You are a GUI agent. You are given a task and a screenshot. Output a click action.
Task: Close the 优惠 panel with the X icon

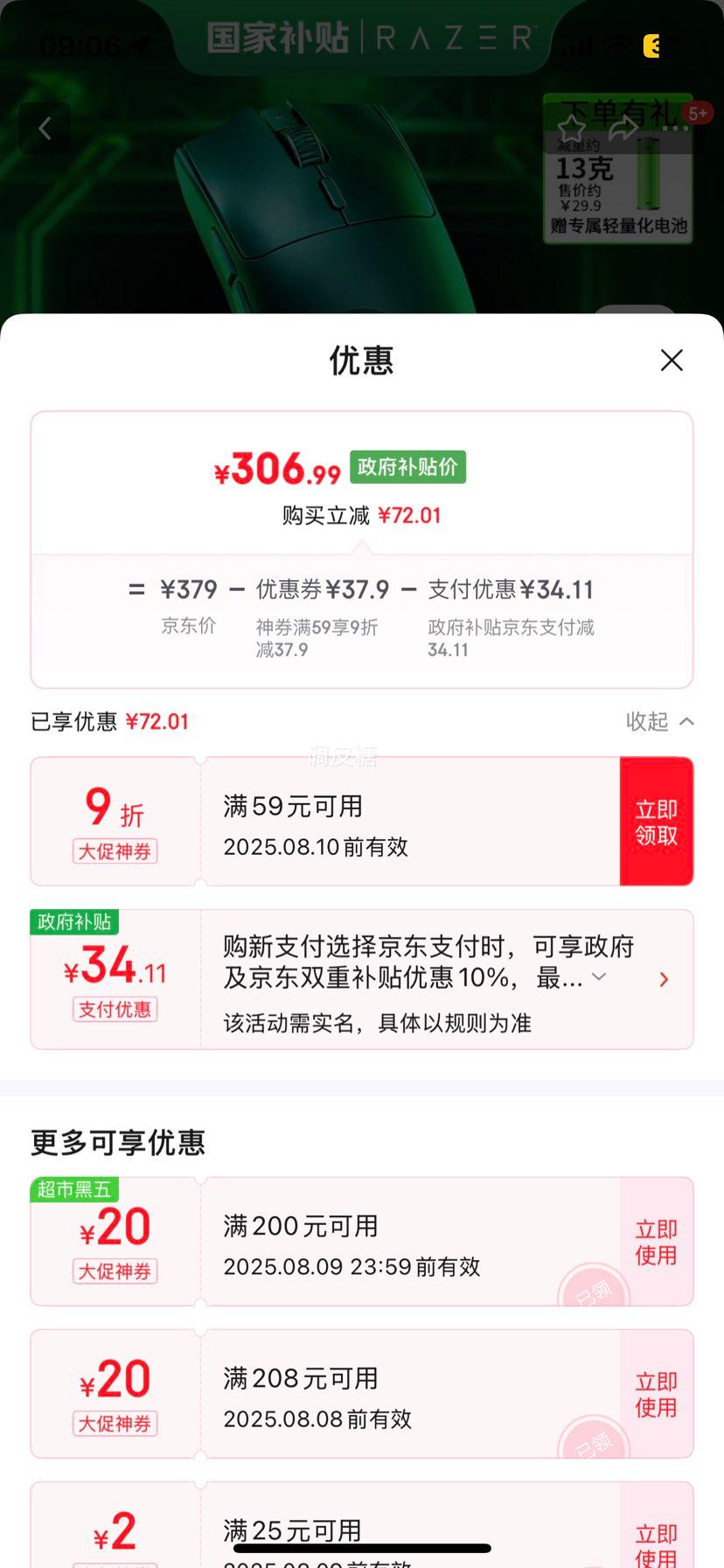point(672,360)
